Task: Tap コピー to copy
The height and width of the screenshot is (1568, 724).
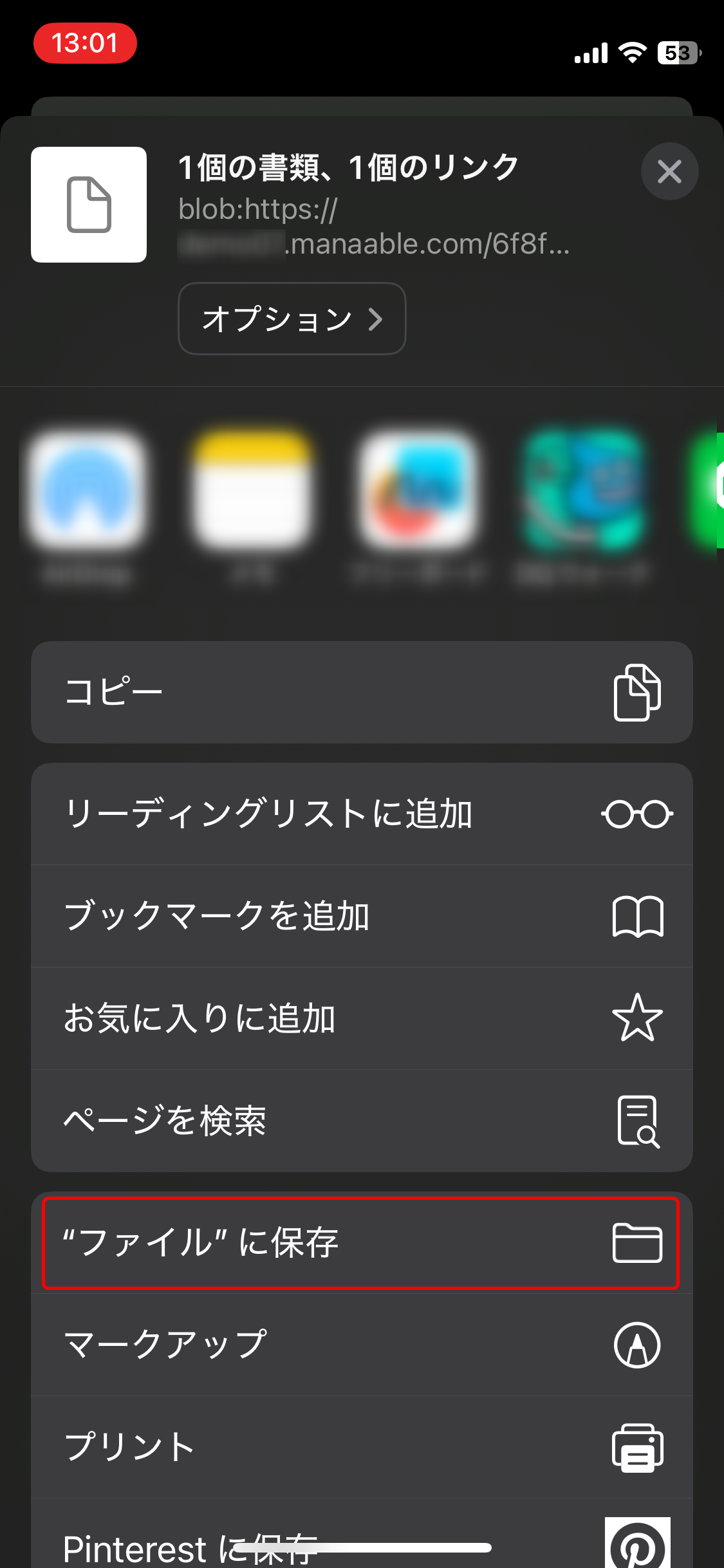Action: pyautogui.click(x=362, y=693)
